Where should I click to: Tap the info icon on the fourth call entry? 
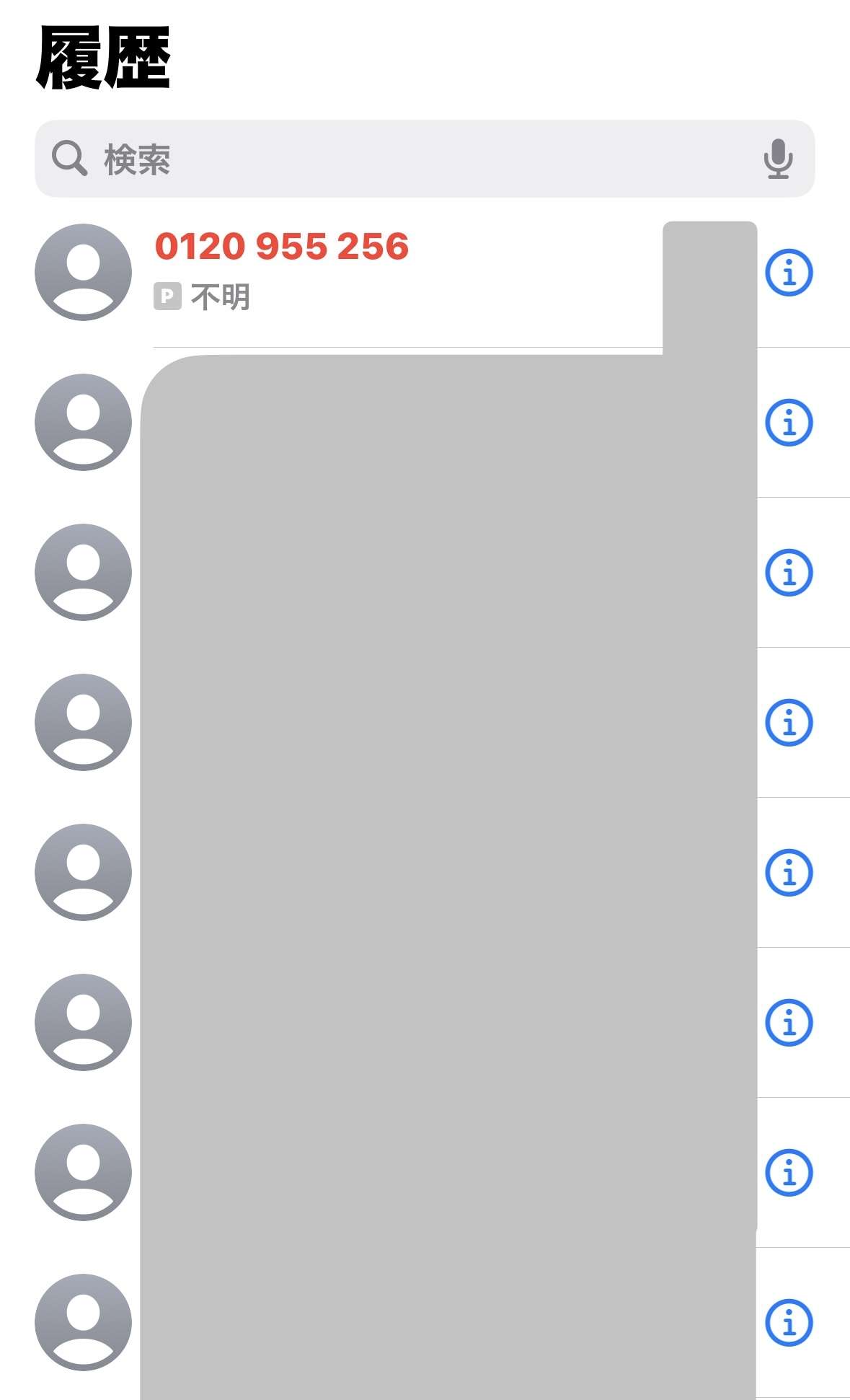click(x=792, y=721)
